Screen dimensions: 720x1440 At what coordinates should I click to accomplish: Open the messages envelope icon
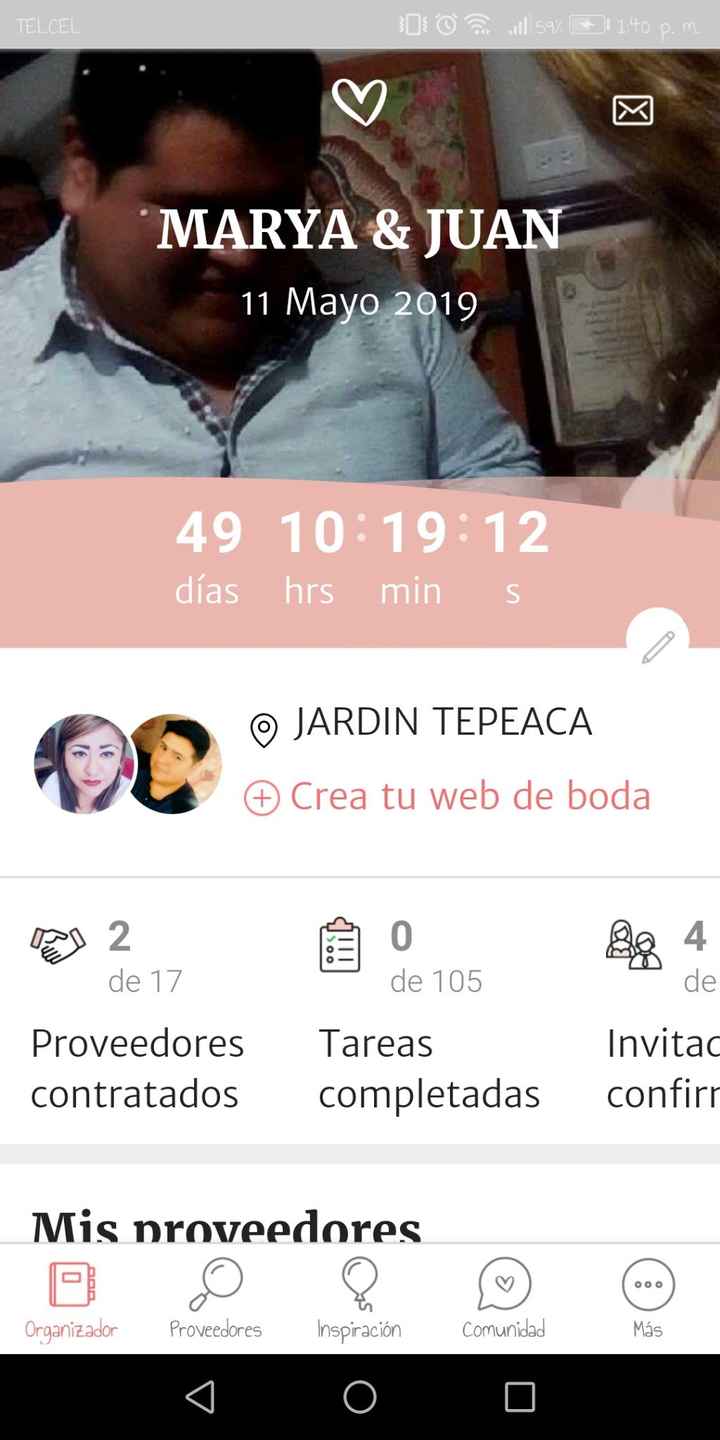(633, 110)
